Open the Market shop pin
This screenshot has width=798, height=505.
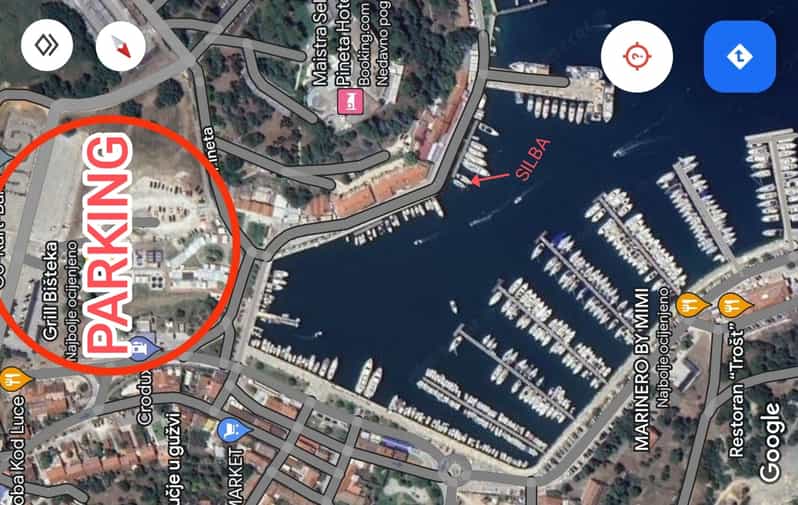pyautogui.click(x=232, y=431)
